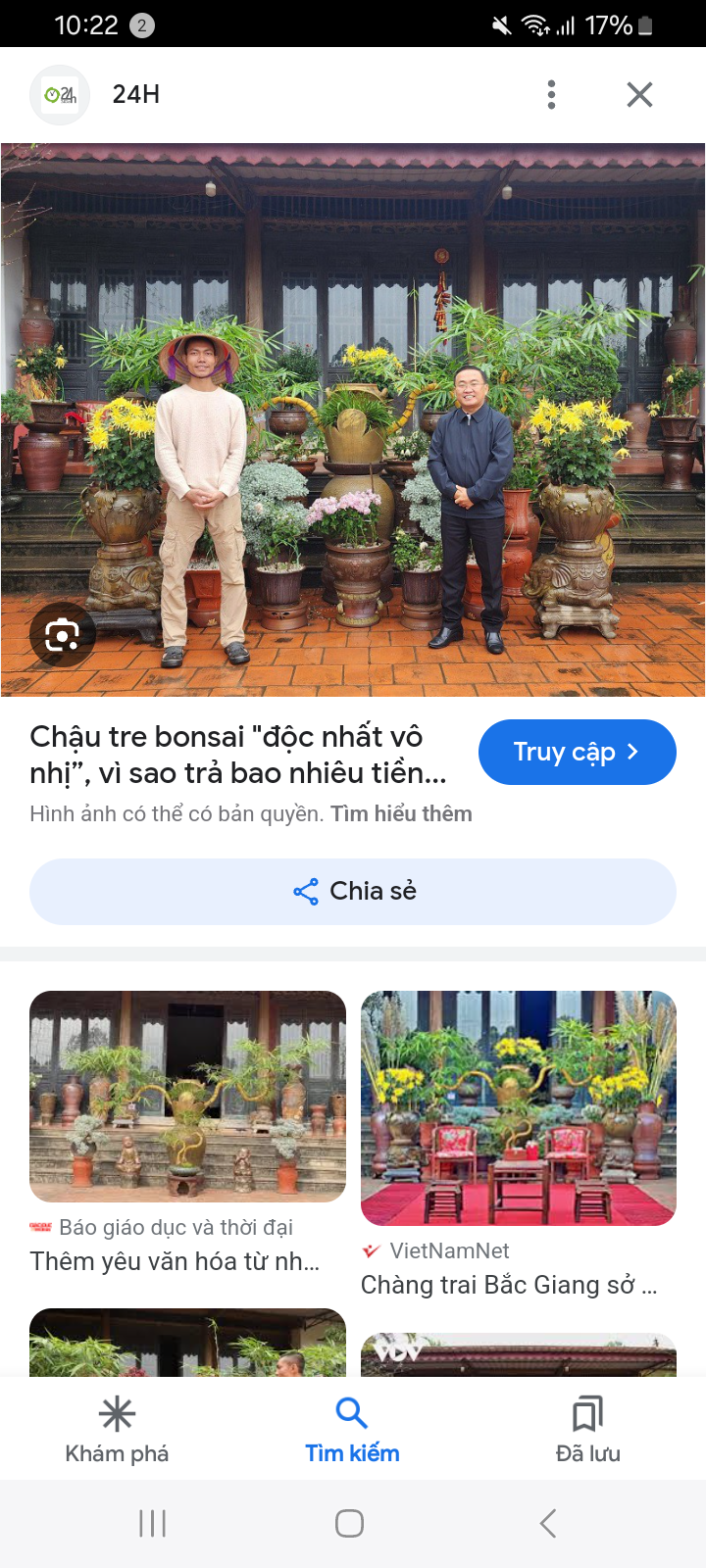The height and width of the screenshot is (1568, 706).
Task: Share the image via Chia sẻ
Action: tap(353, 891)
